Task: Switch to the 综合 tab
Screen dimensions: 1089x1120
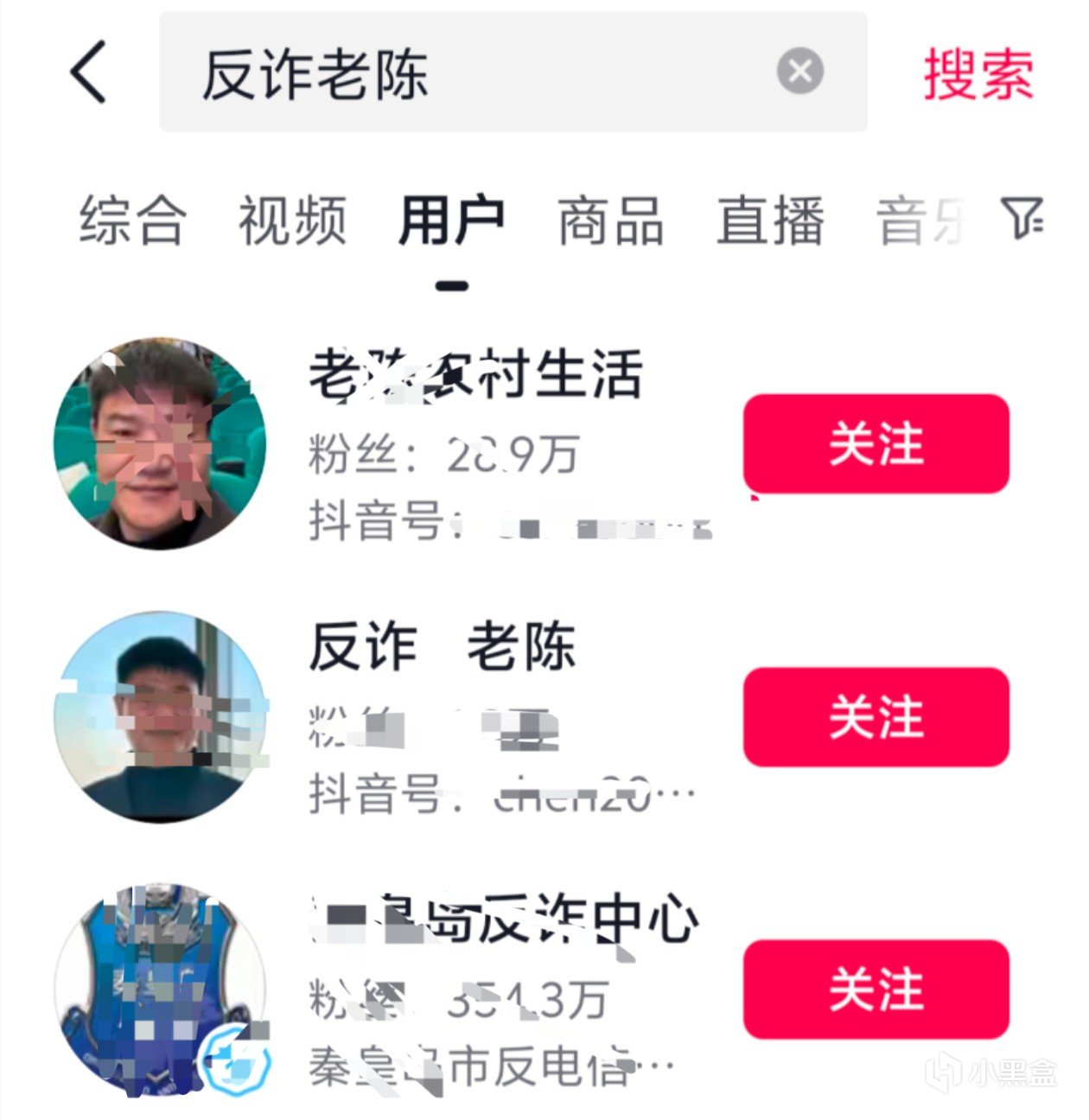Action: tap(132, 221)
